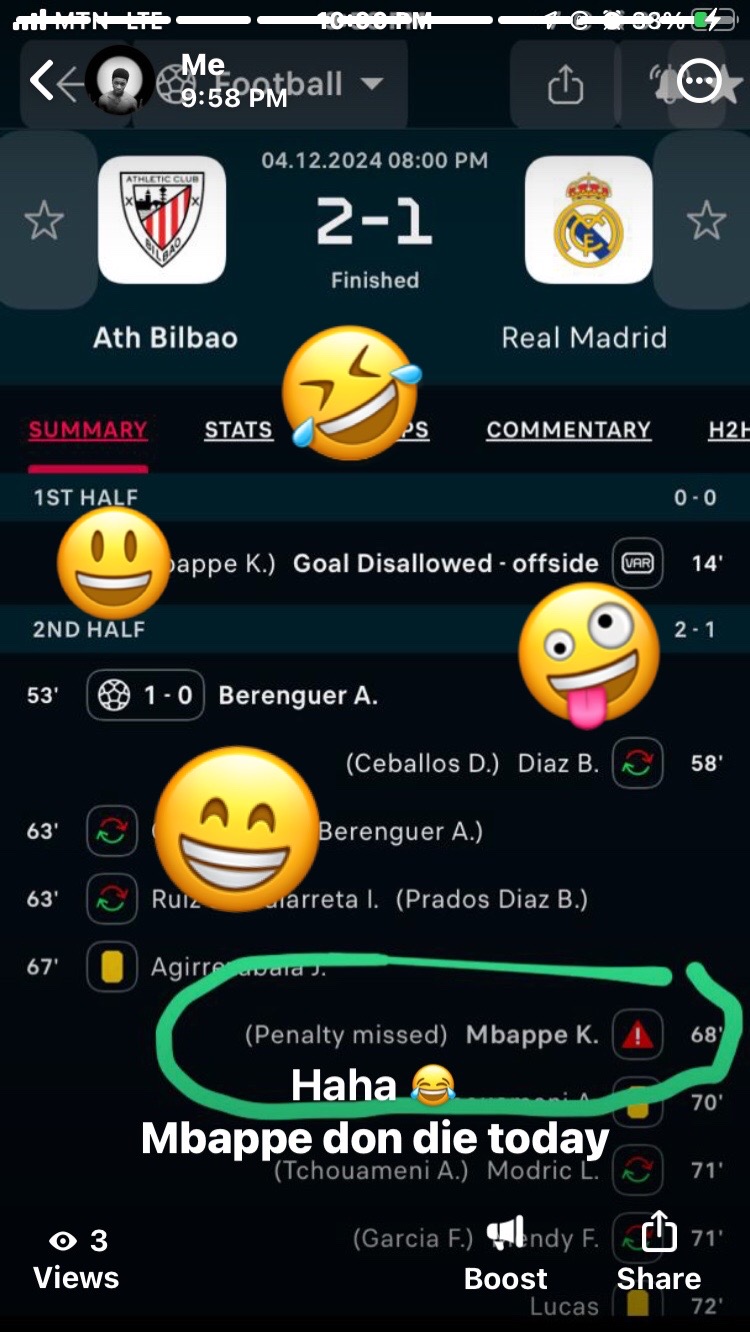Open the more options menu
This screenshot has width=750, height=1332.
698,81
